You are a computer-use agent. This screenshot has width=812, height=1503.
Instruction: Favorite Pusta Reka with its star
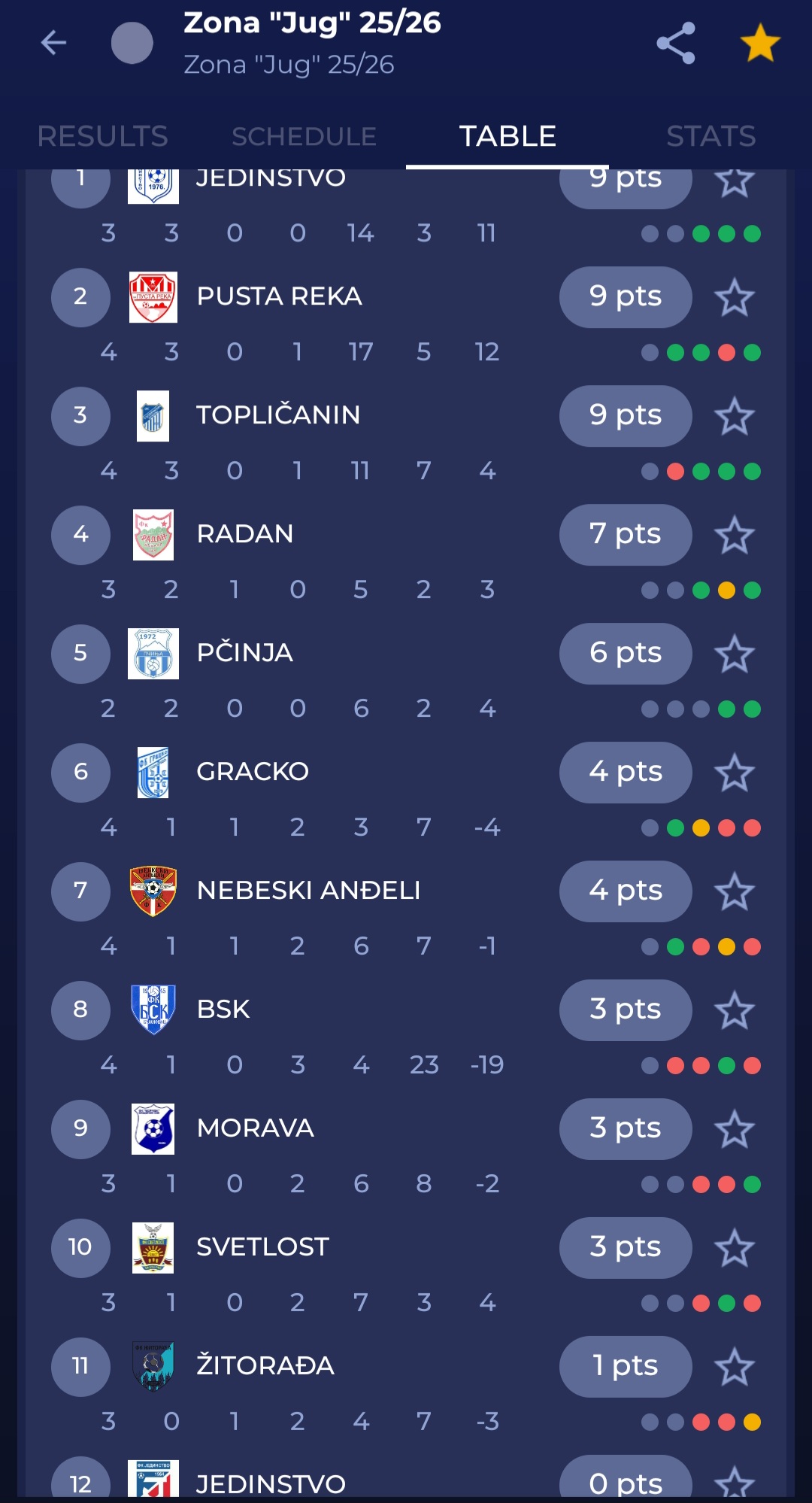(x=734, y=297)
